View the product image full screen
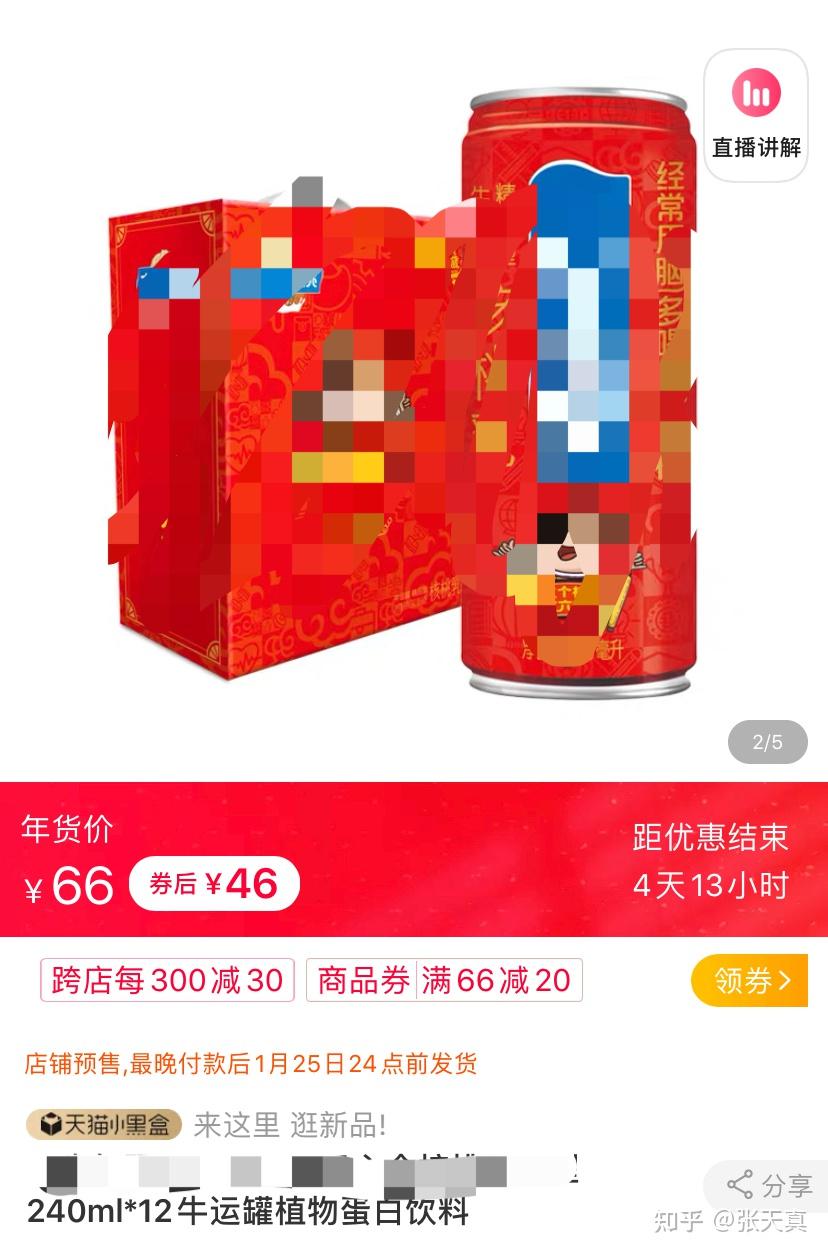The height and width of the screenshot is (1254, 828). point(400,400)
